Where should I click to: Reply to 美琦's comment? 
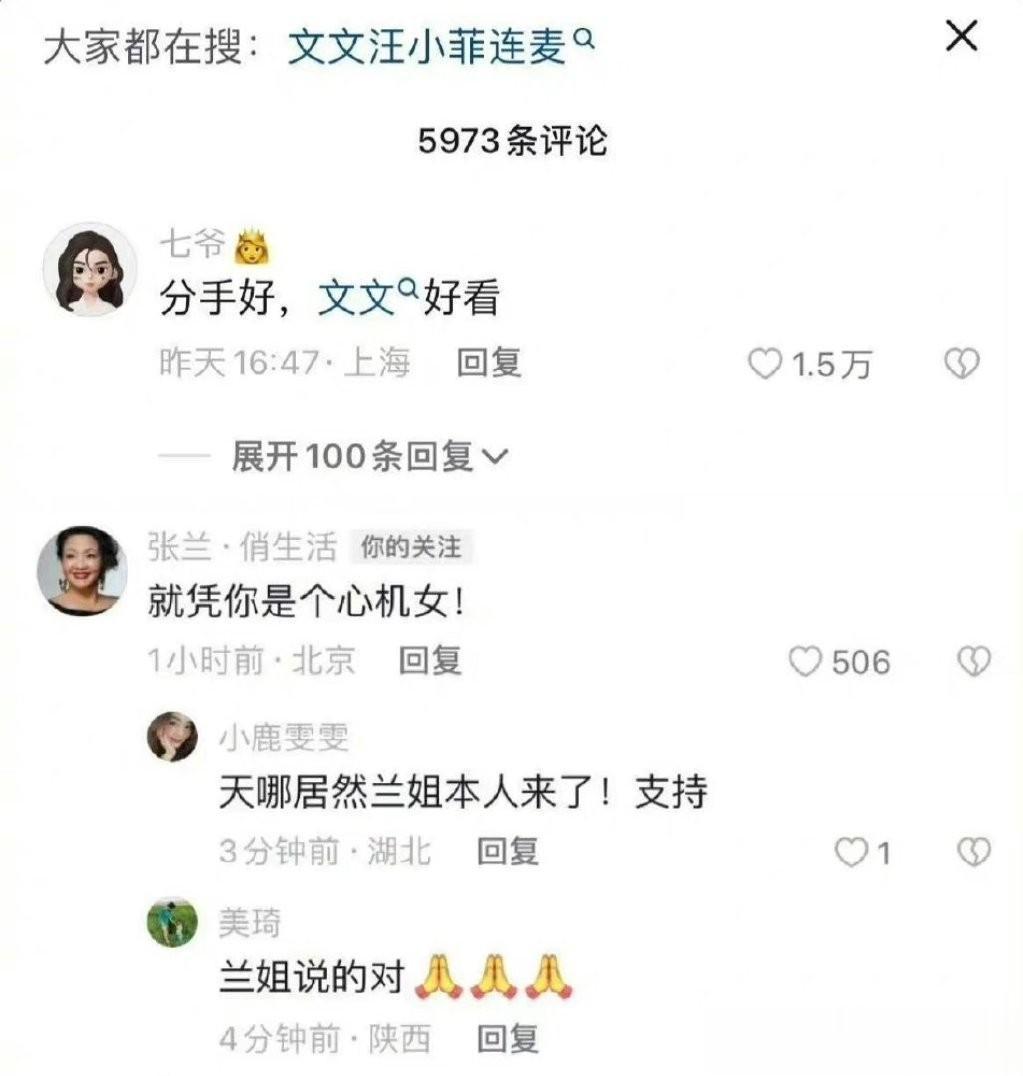508,1040
